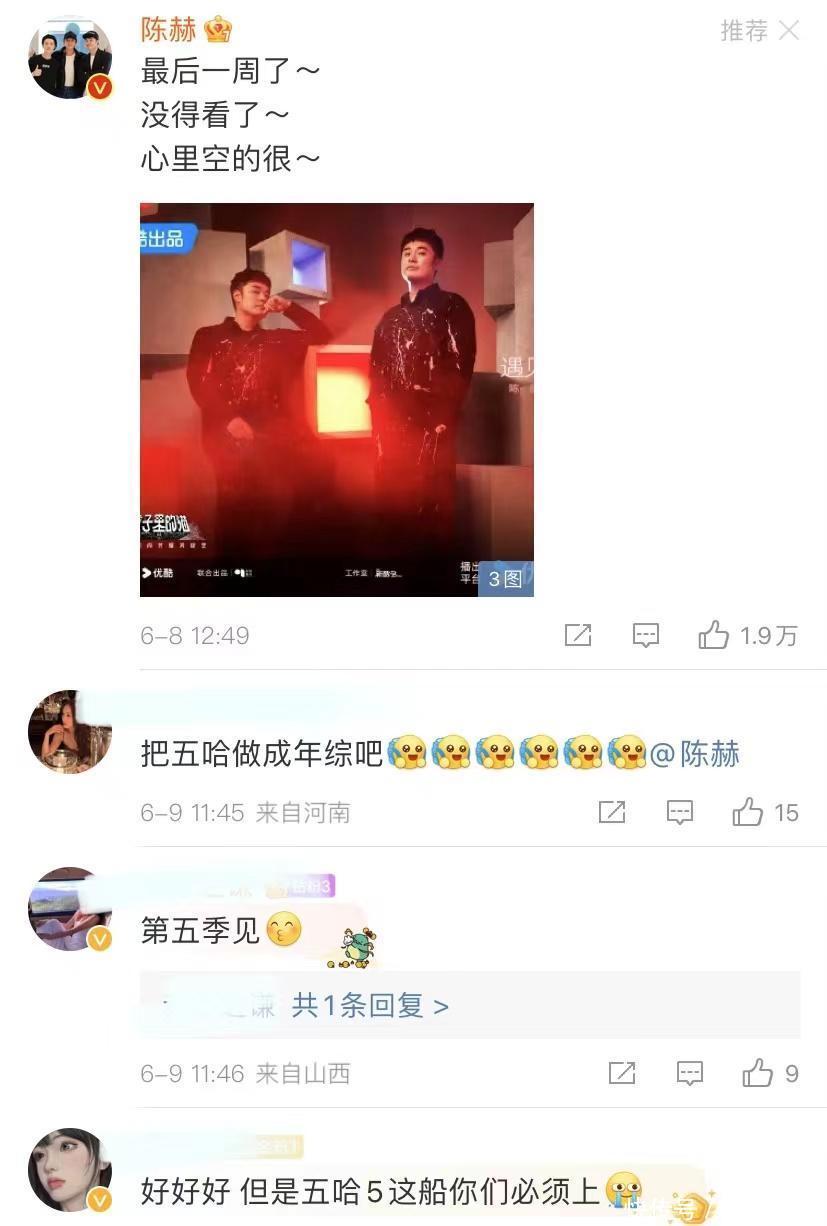The width and height of the screenshot is (827, 1226).
Task: Open 陈赫's profile avatar
Action: click(69, 57)
